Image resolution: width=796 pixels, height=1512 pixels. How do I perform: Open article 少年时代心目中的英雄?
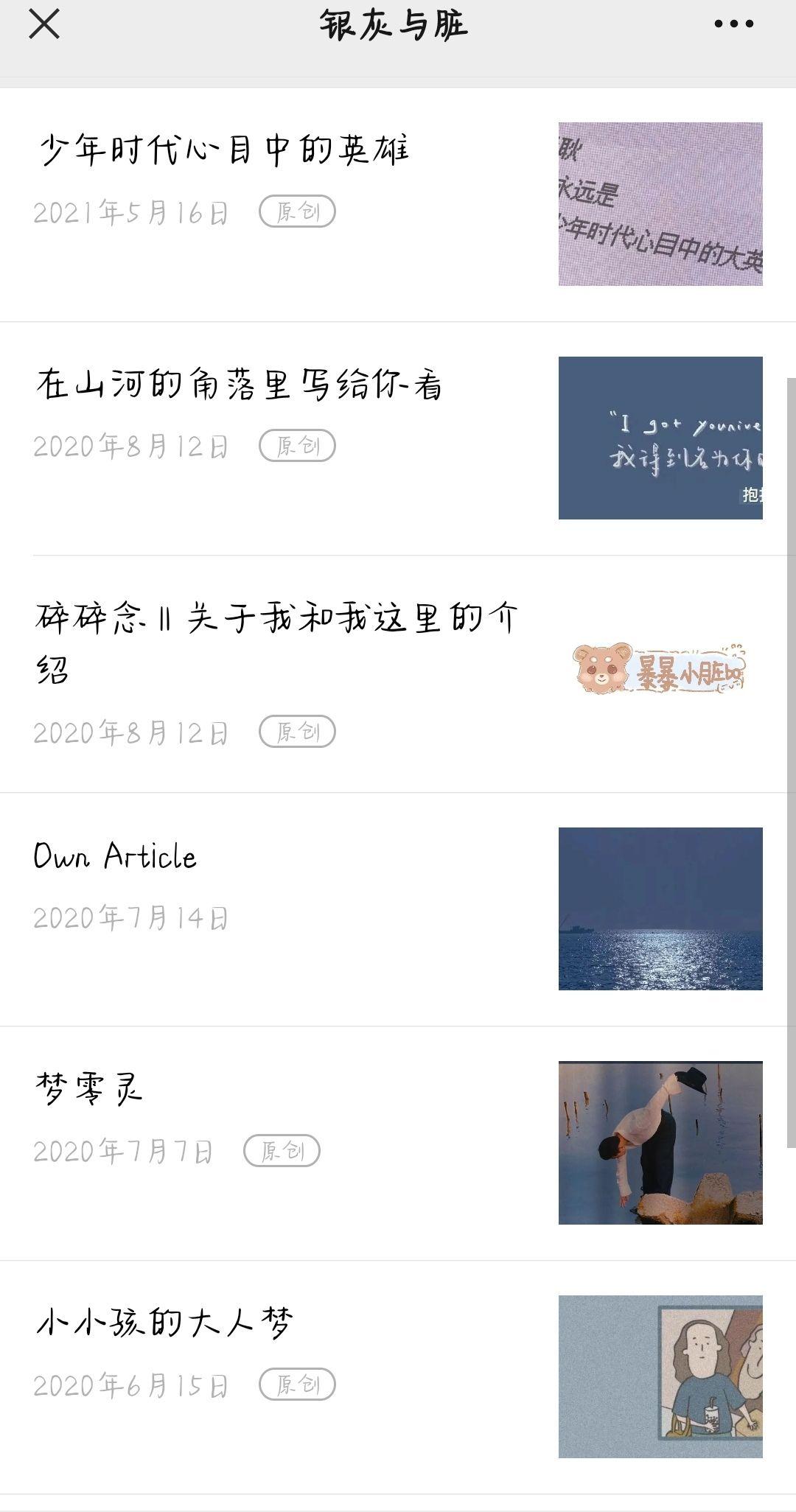(x=224, y=150)
